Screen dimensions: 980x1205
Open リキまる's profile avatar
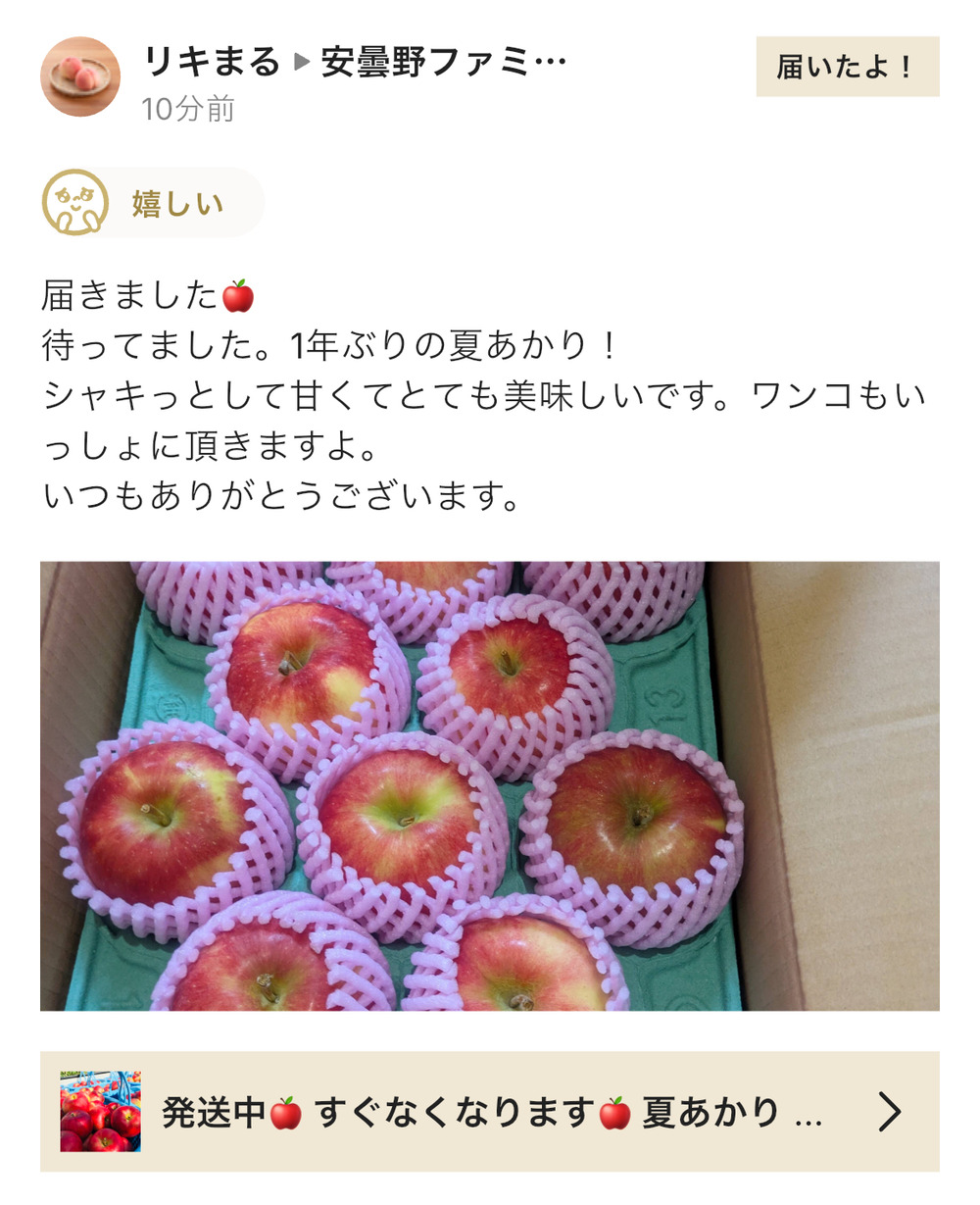point(80,77)
